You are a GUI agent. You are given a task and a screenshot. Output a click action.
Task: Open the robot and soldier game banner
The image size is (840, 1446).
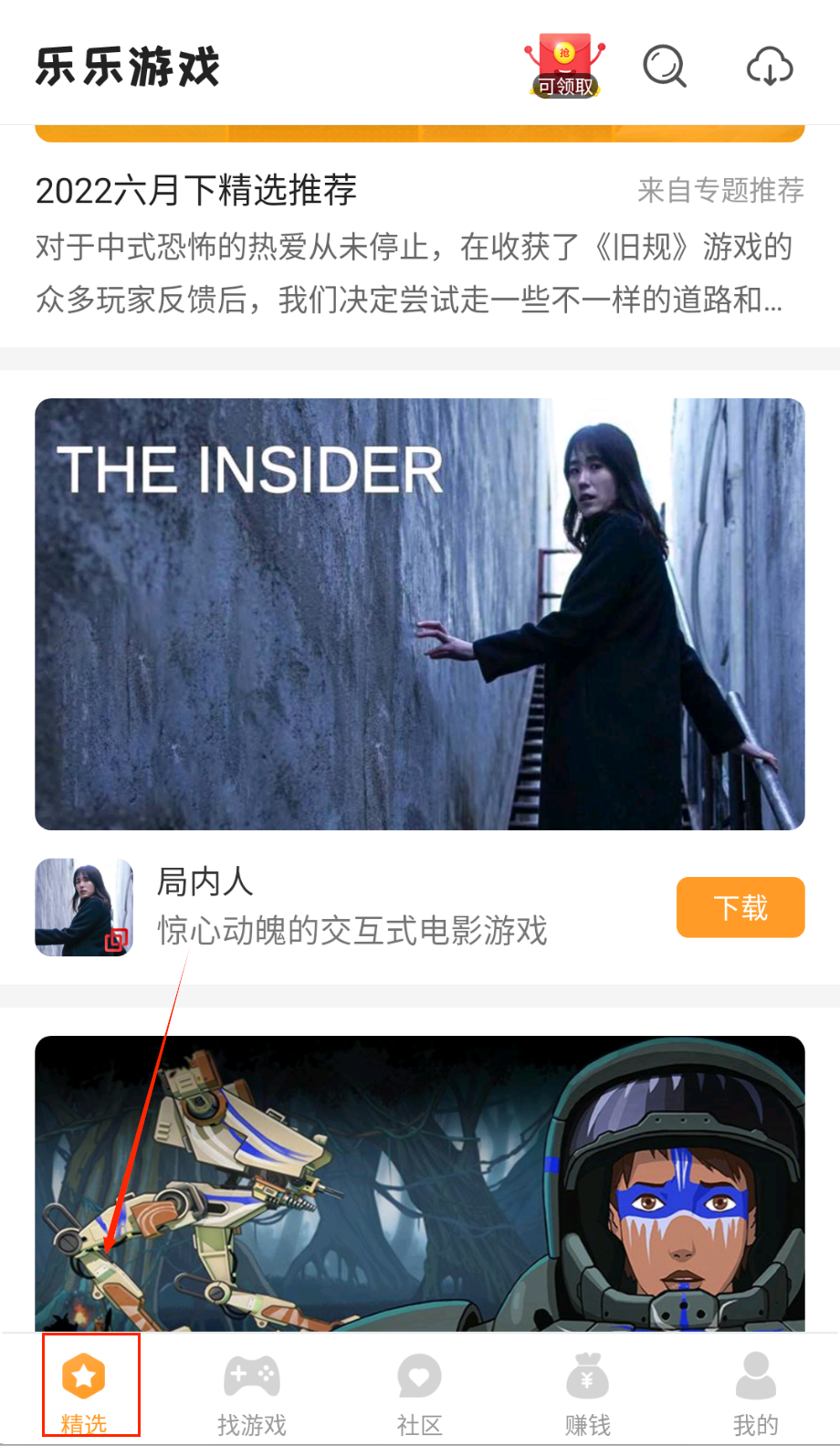tap(420, 1183)
